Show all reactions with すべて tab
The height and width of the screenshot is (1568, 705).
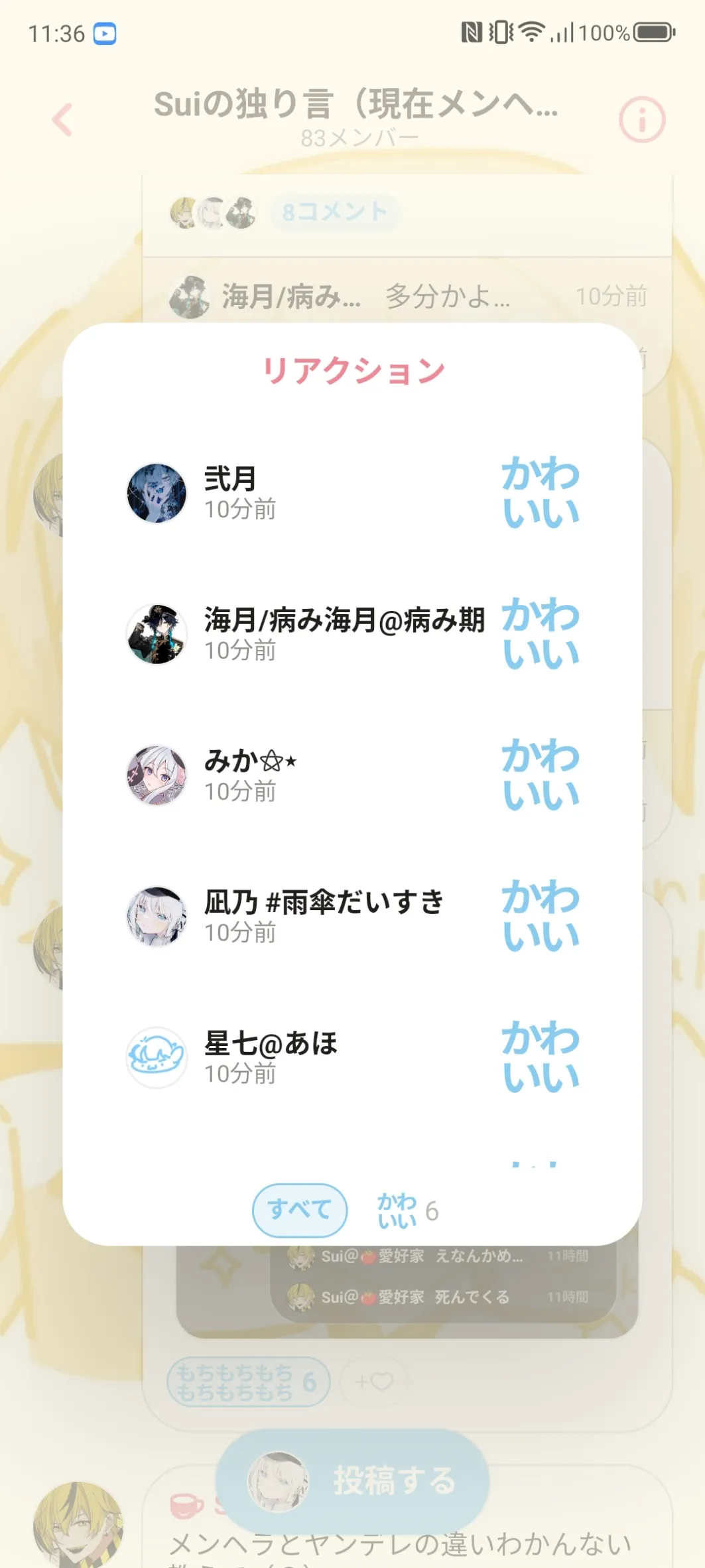click(300, 1210)
